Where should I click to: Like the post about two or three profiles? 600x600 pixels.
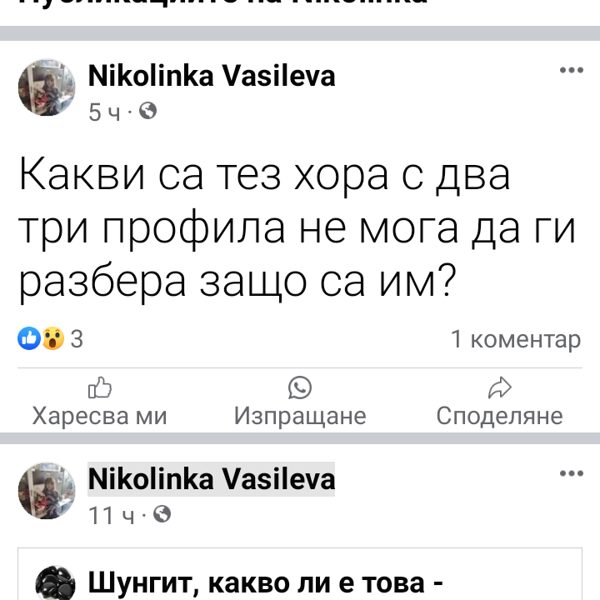[x=100, y=403]
